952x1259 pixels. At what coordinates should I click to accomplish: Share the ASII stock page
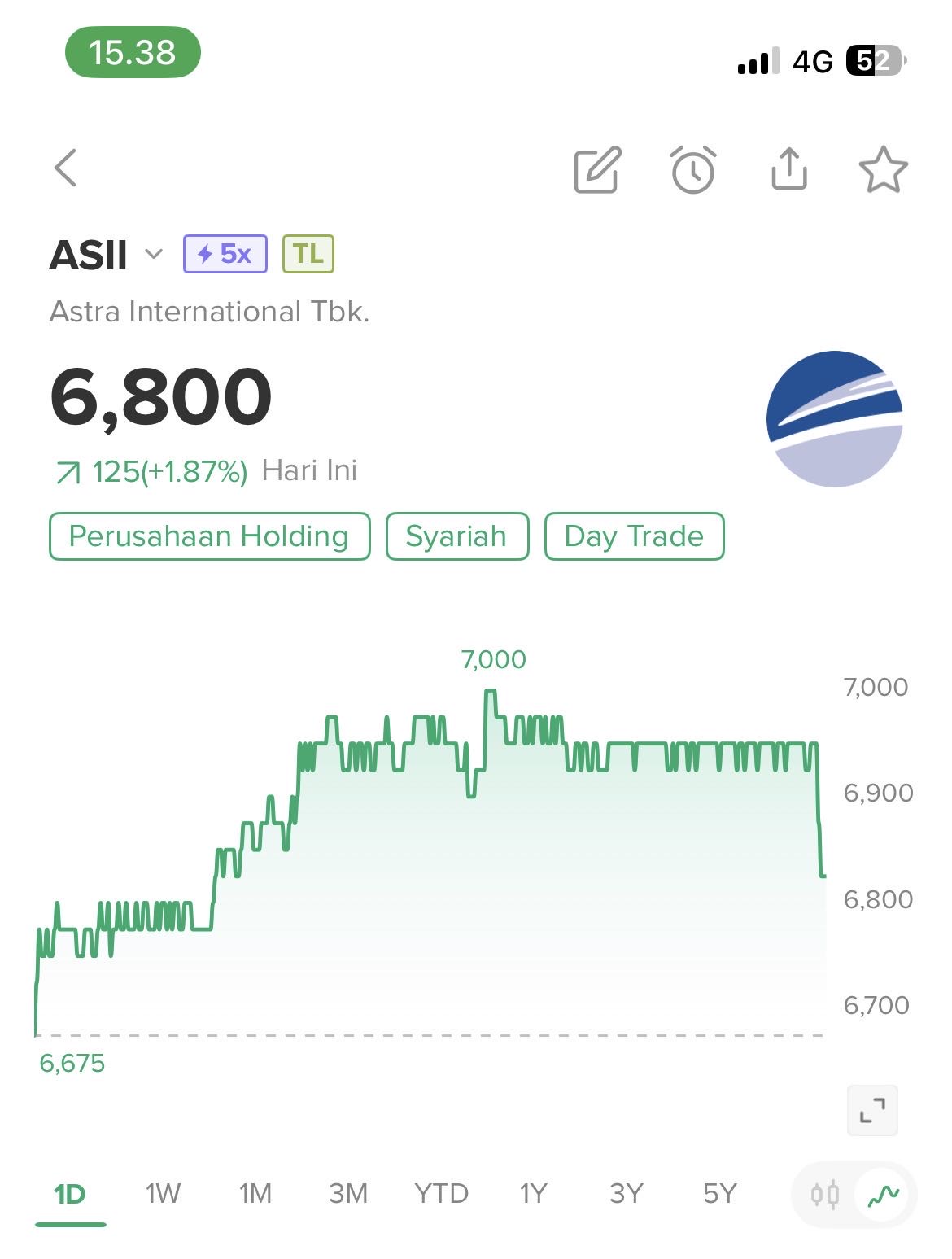click(x=788, y=168)
